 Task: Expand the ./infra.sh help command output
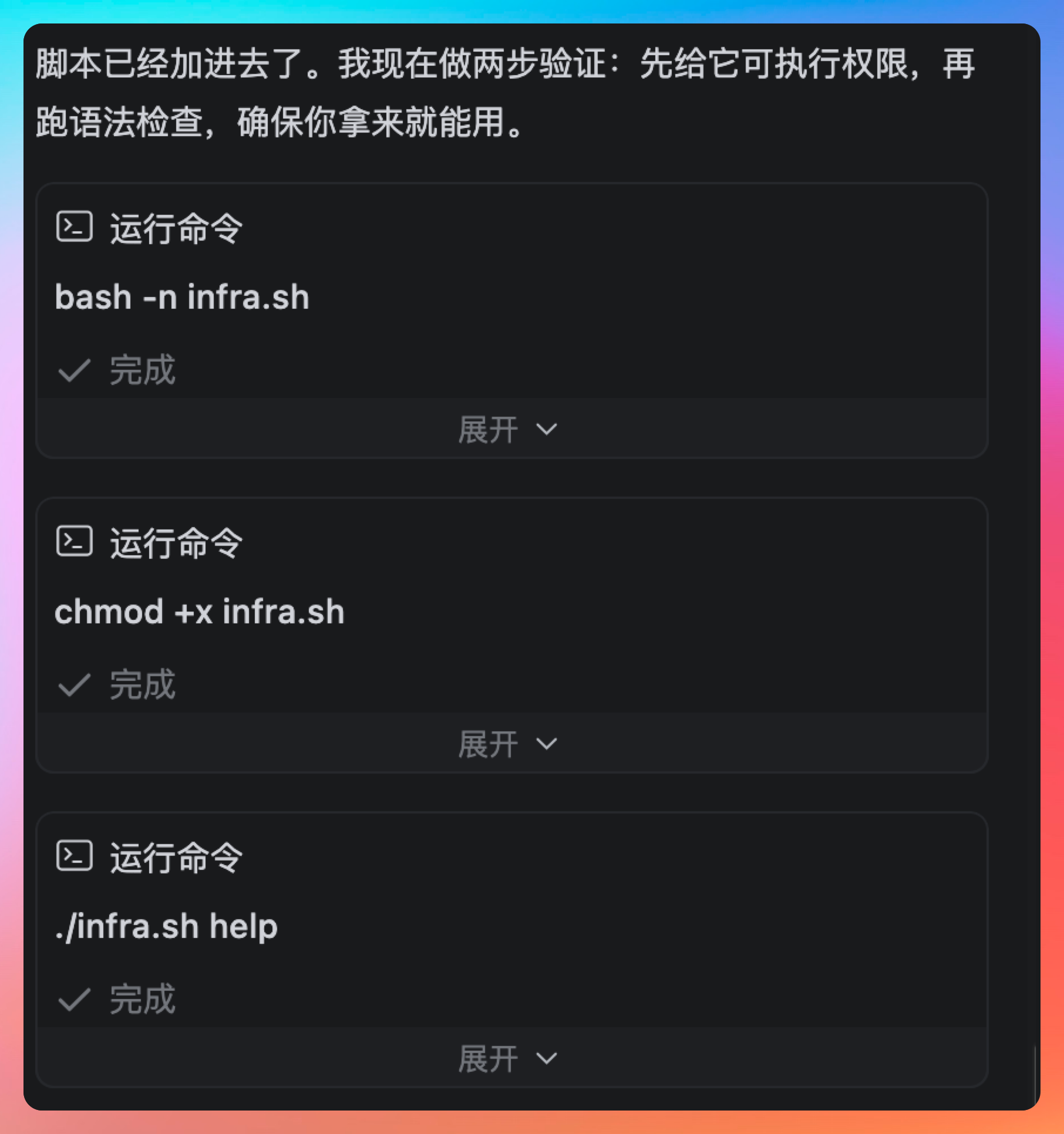coord(507,1059)
